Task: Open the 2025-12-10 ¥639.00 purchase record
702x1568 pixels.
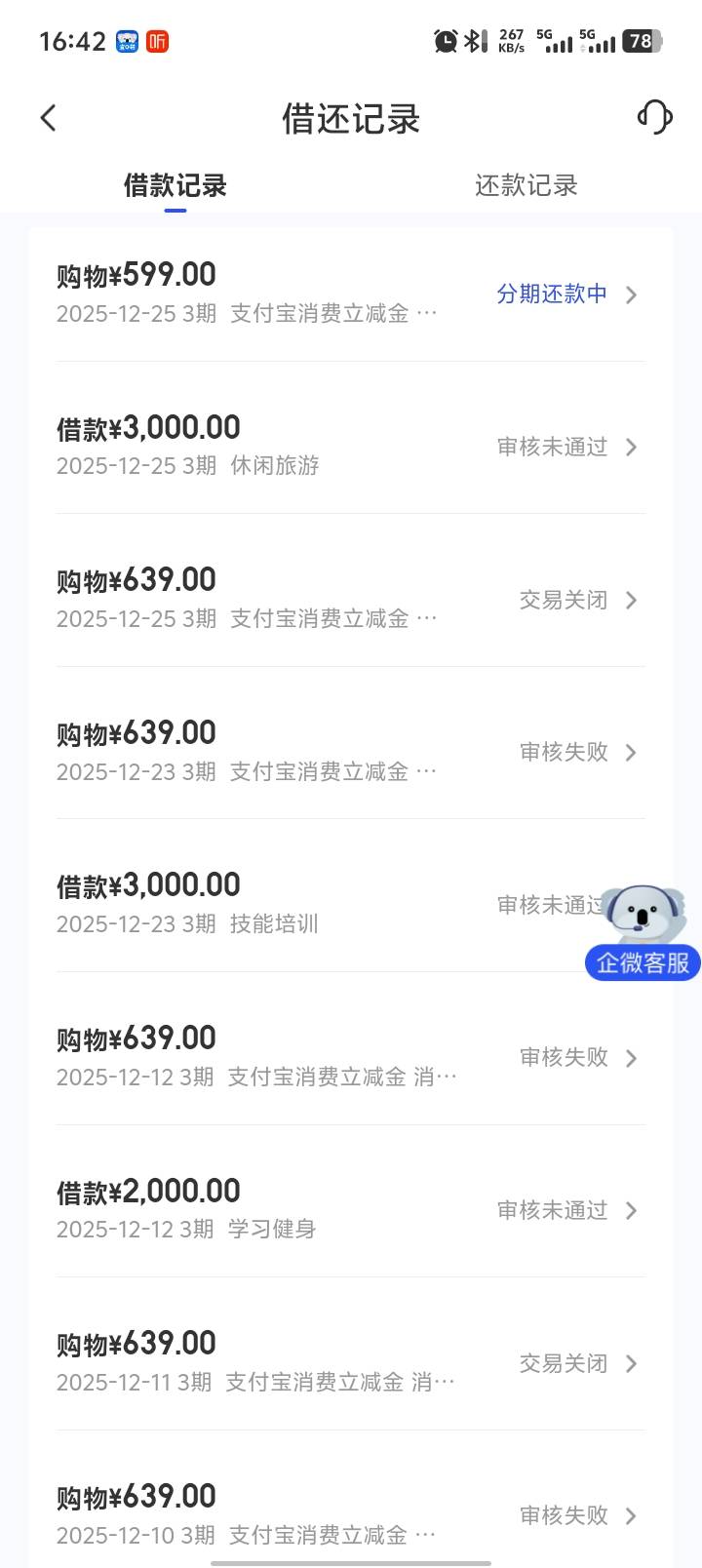Action: (350, 1514)
